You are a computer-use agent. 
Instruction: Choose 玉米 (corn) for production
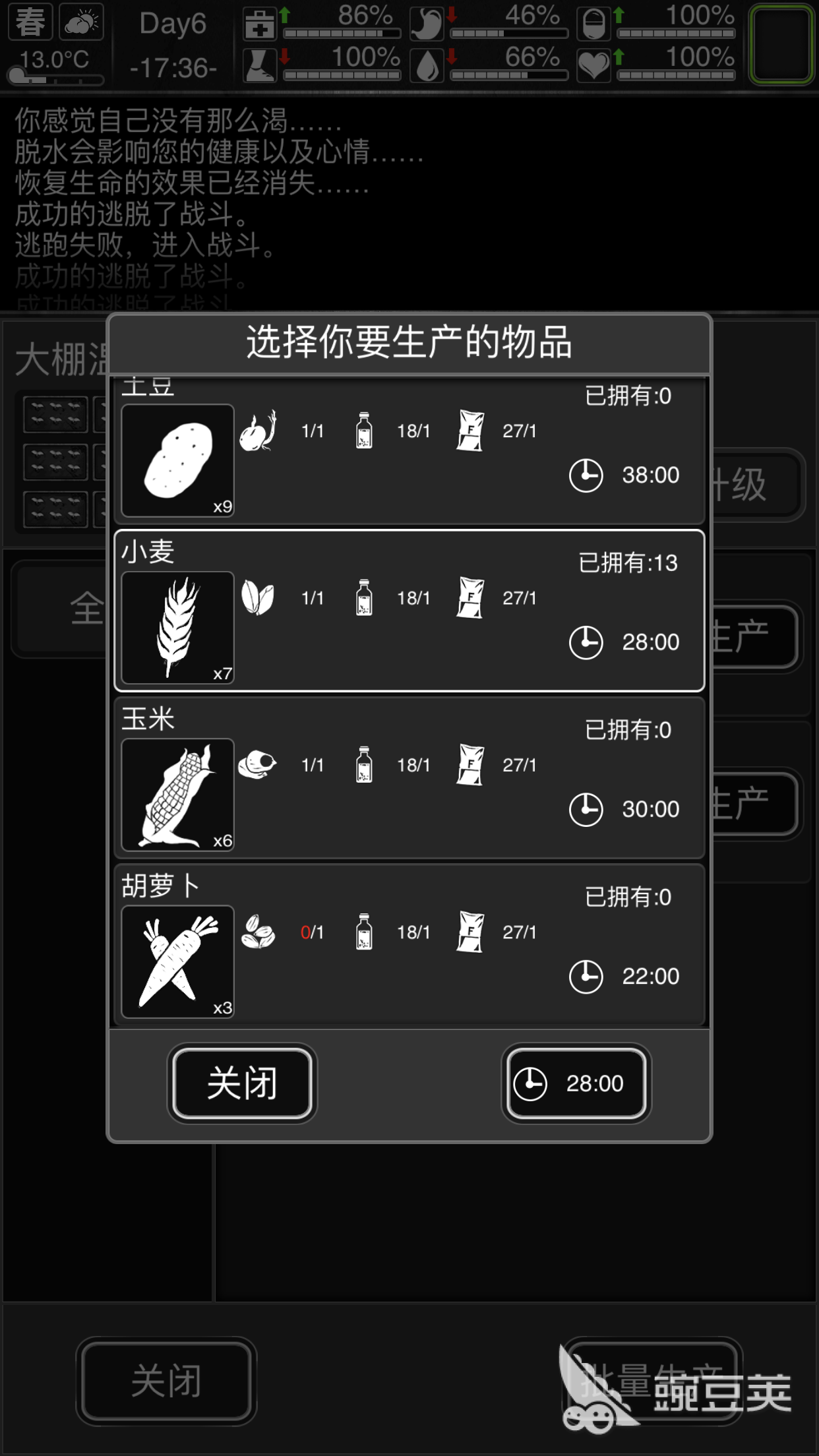click(x=409, y=778)
